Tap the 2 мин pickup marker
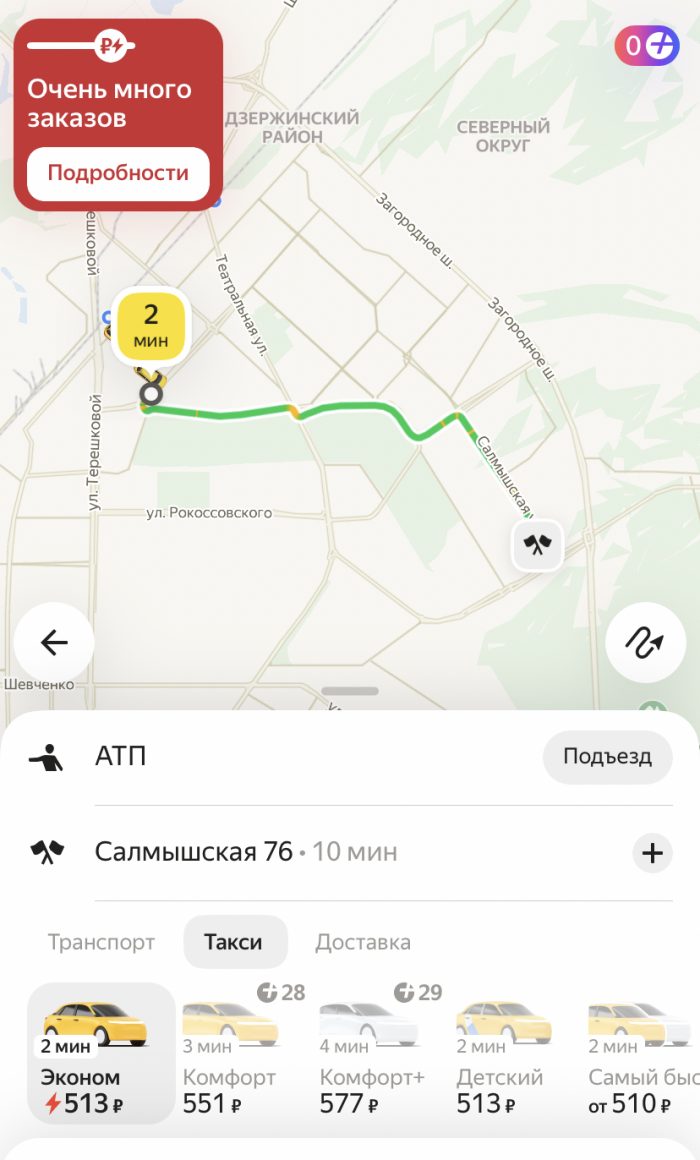The image size is (700, 1160). [151, 326]
